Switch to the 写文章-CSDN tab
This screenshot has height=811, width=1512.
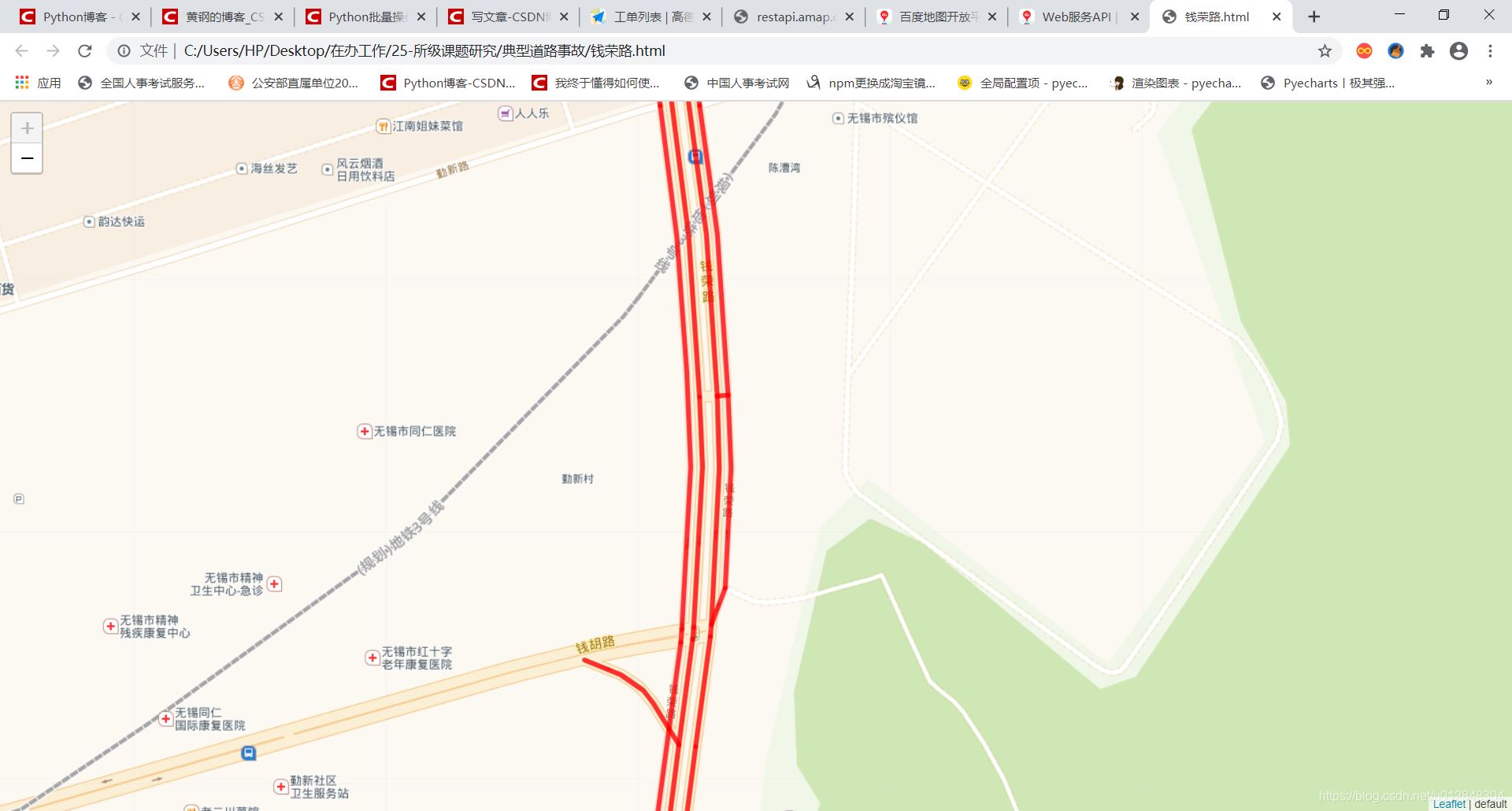pyautogui.click(x=508, y=17)
